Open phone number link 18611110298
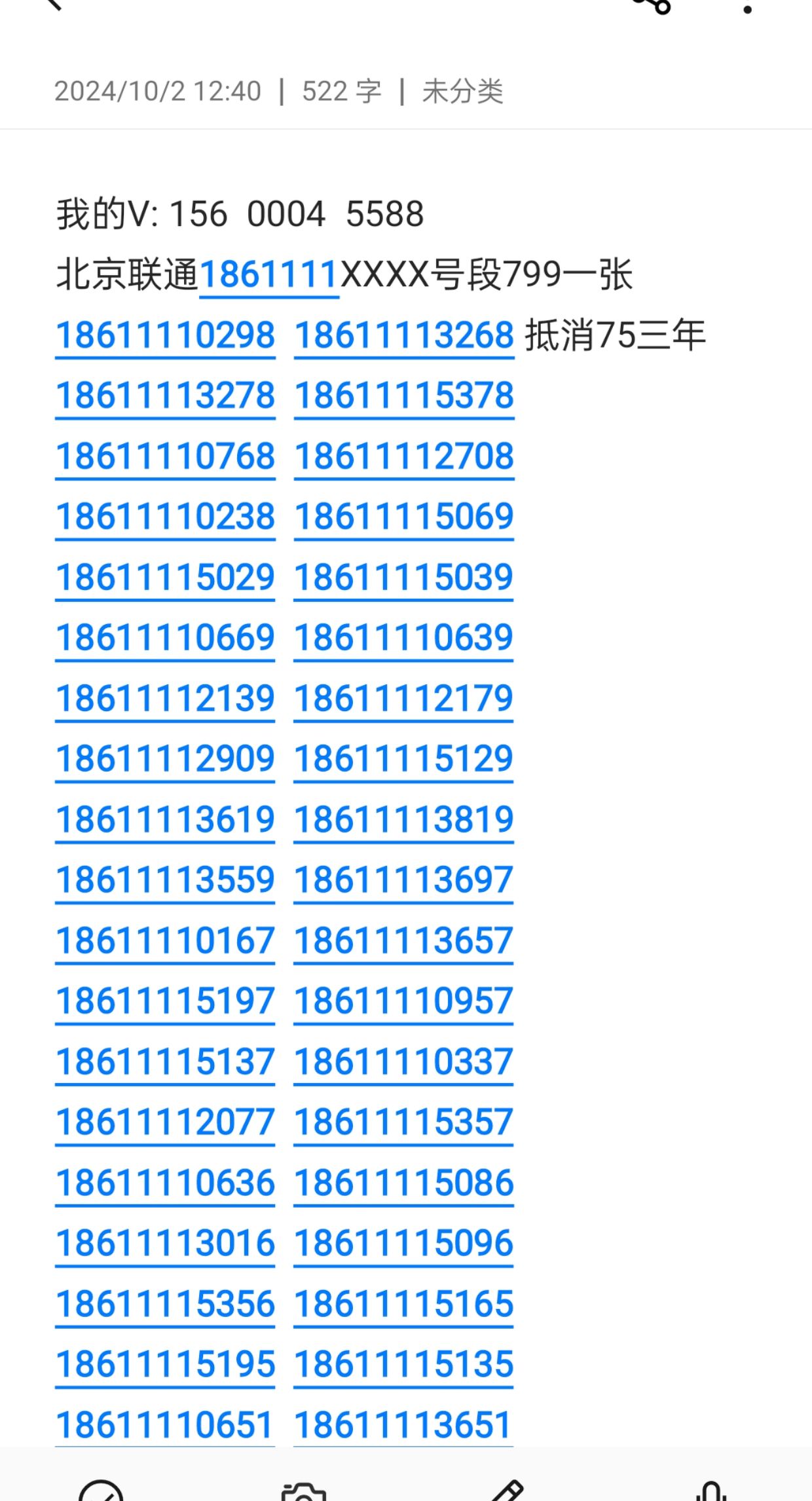The image size is (812, 1501). [x=165, y=335]
